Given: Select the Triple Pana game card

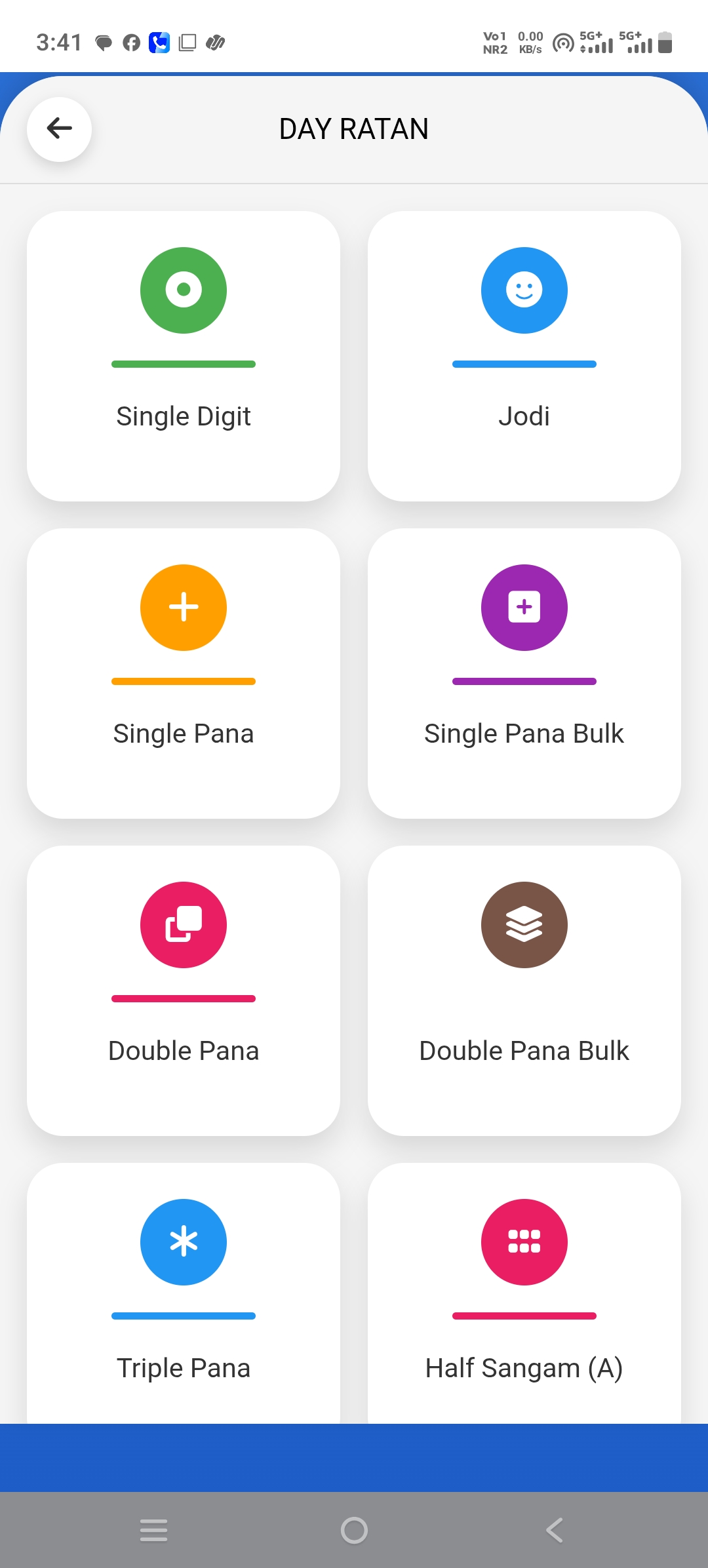Looking at the screenshot, I should (184, 1304).
